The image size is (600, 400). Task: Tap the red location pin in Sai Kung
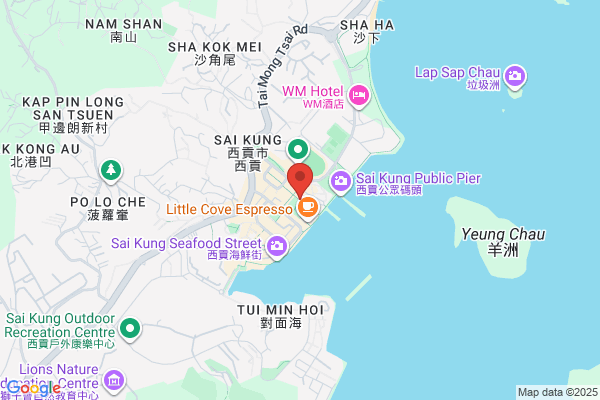point(300,180)
